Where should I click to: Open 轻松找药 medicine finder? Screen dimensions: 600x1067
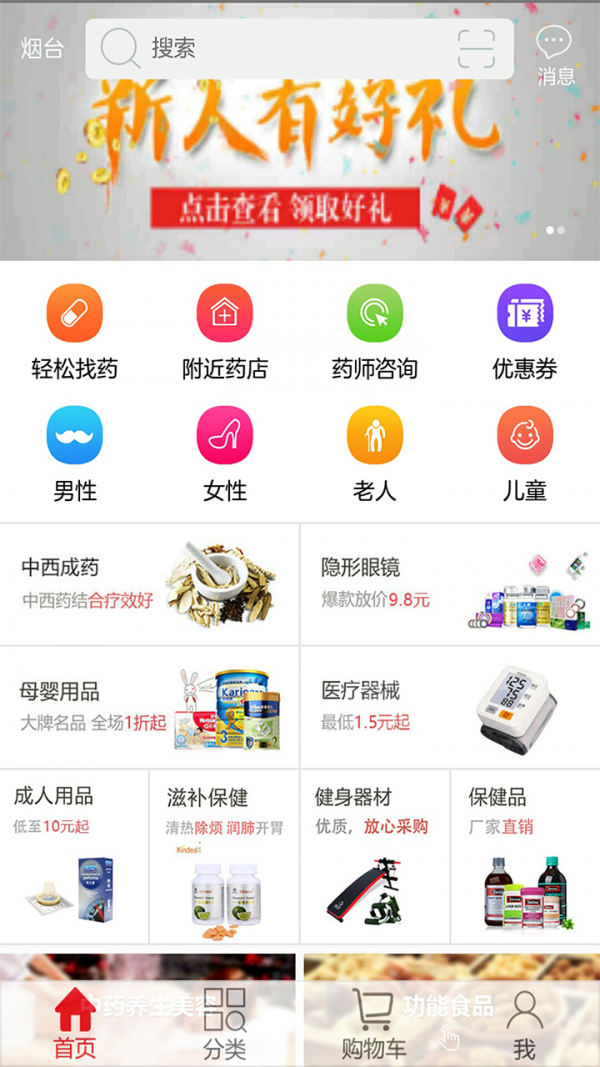75,332
